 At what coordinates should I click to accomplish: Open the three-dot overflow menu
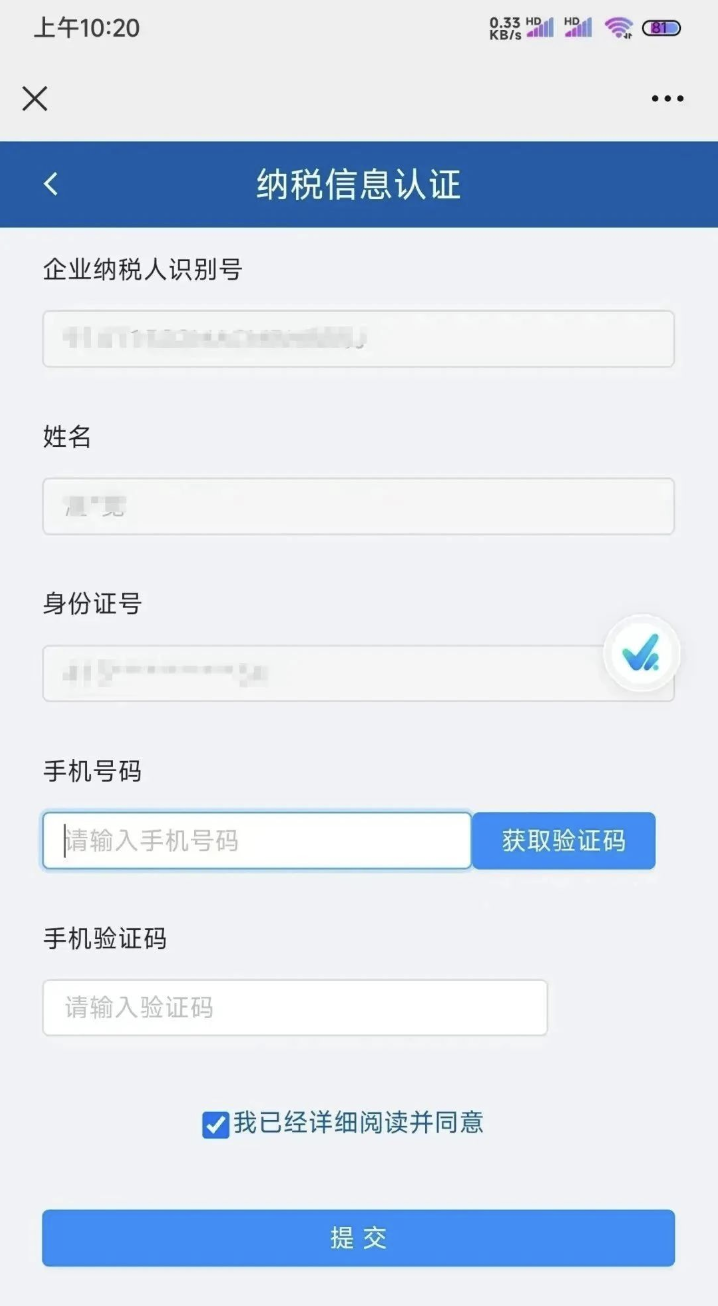coord(667,98)
